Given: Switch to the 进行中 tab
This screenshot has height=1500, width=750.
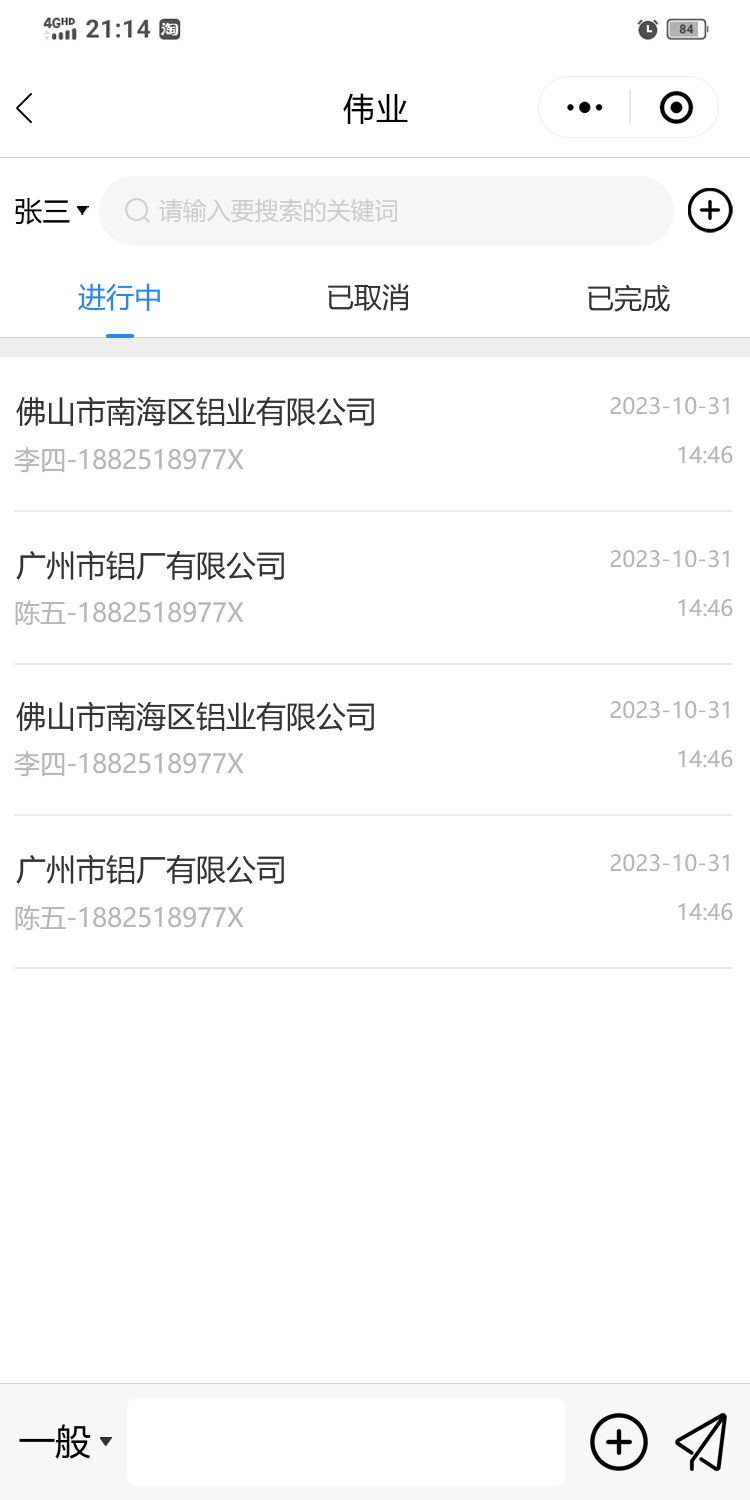Looking at the screenshot, I should [x=120, y=298].
